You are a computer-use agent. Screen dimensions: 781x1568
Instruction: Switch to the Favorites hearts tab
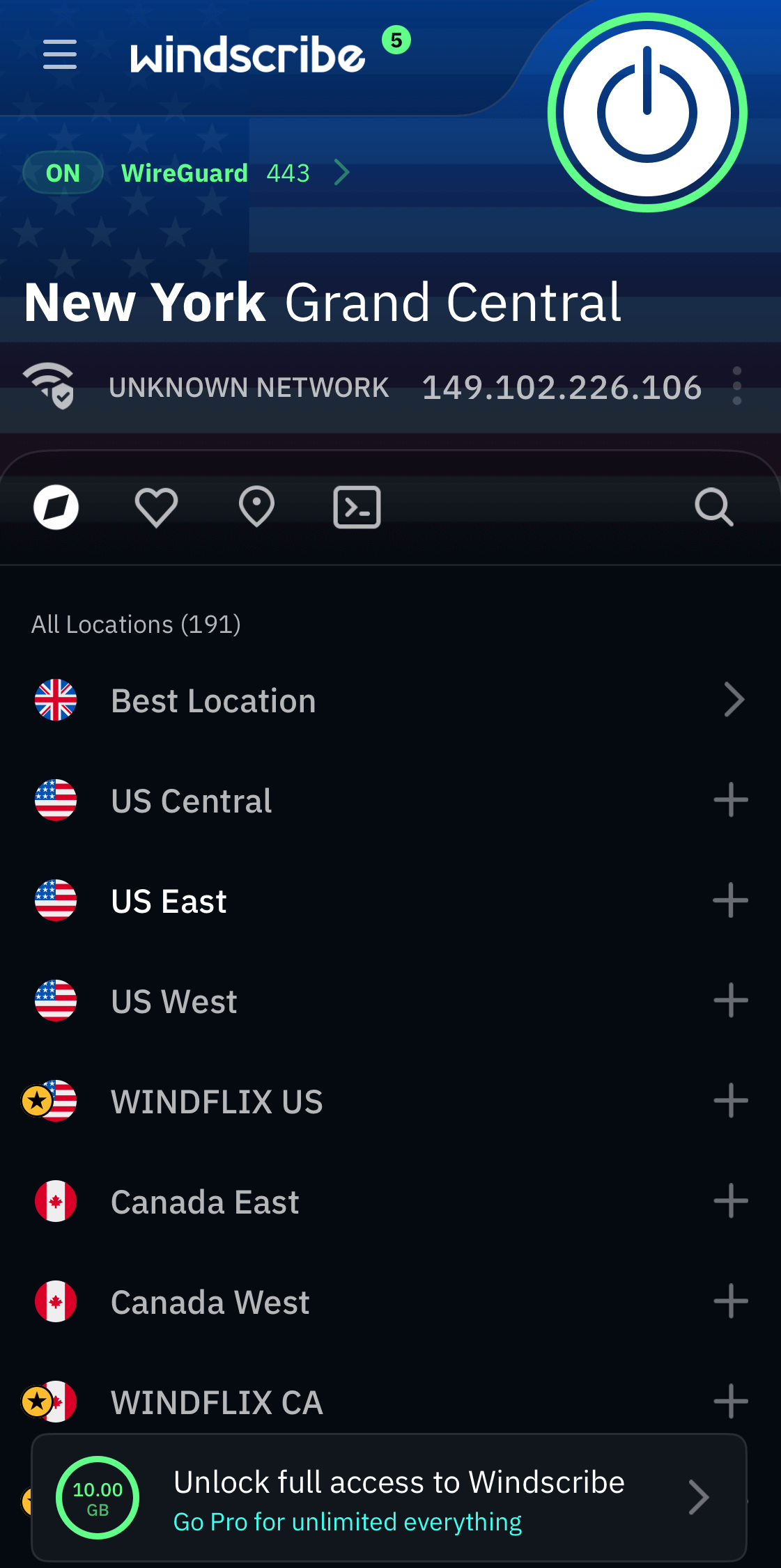156,507
